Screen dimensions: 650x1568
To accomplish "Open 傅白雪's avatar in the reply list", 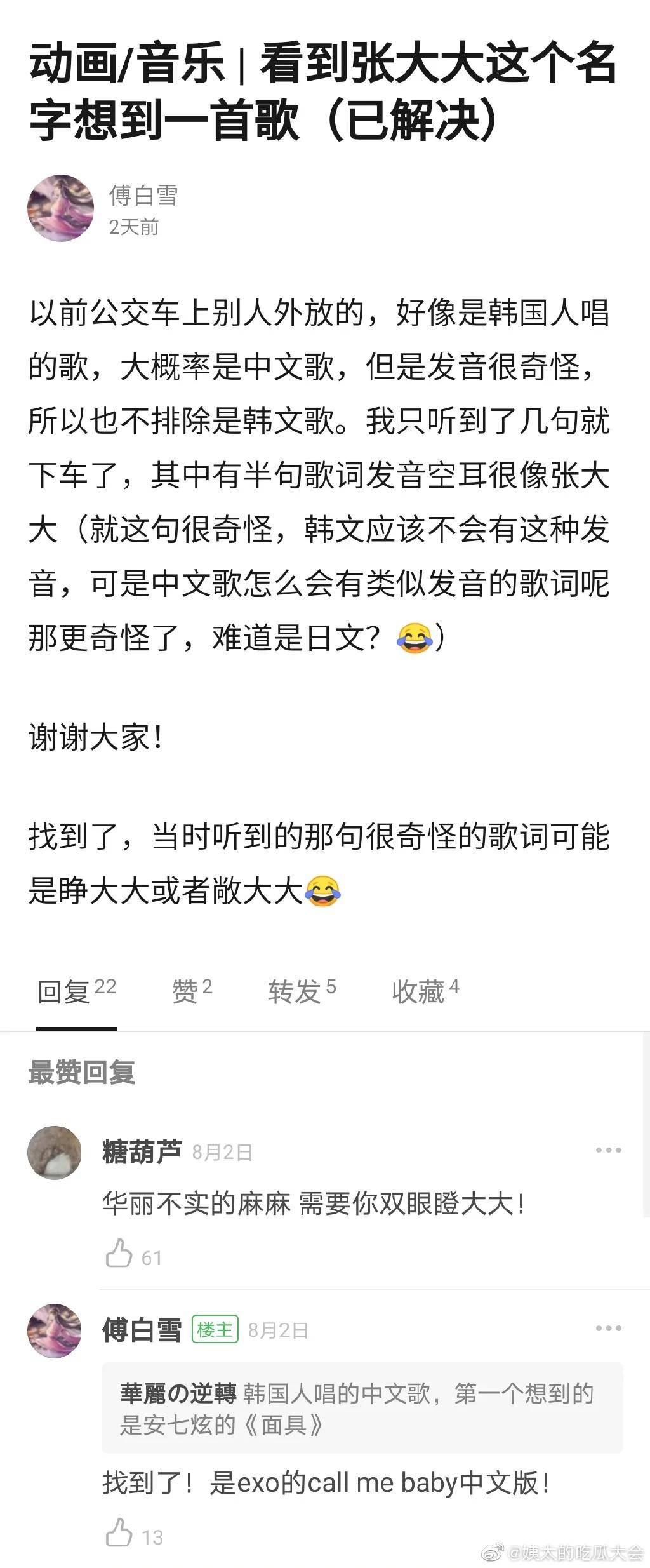I will [x=55, y=1331].
